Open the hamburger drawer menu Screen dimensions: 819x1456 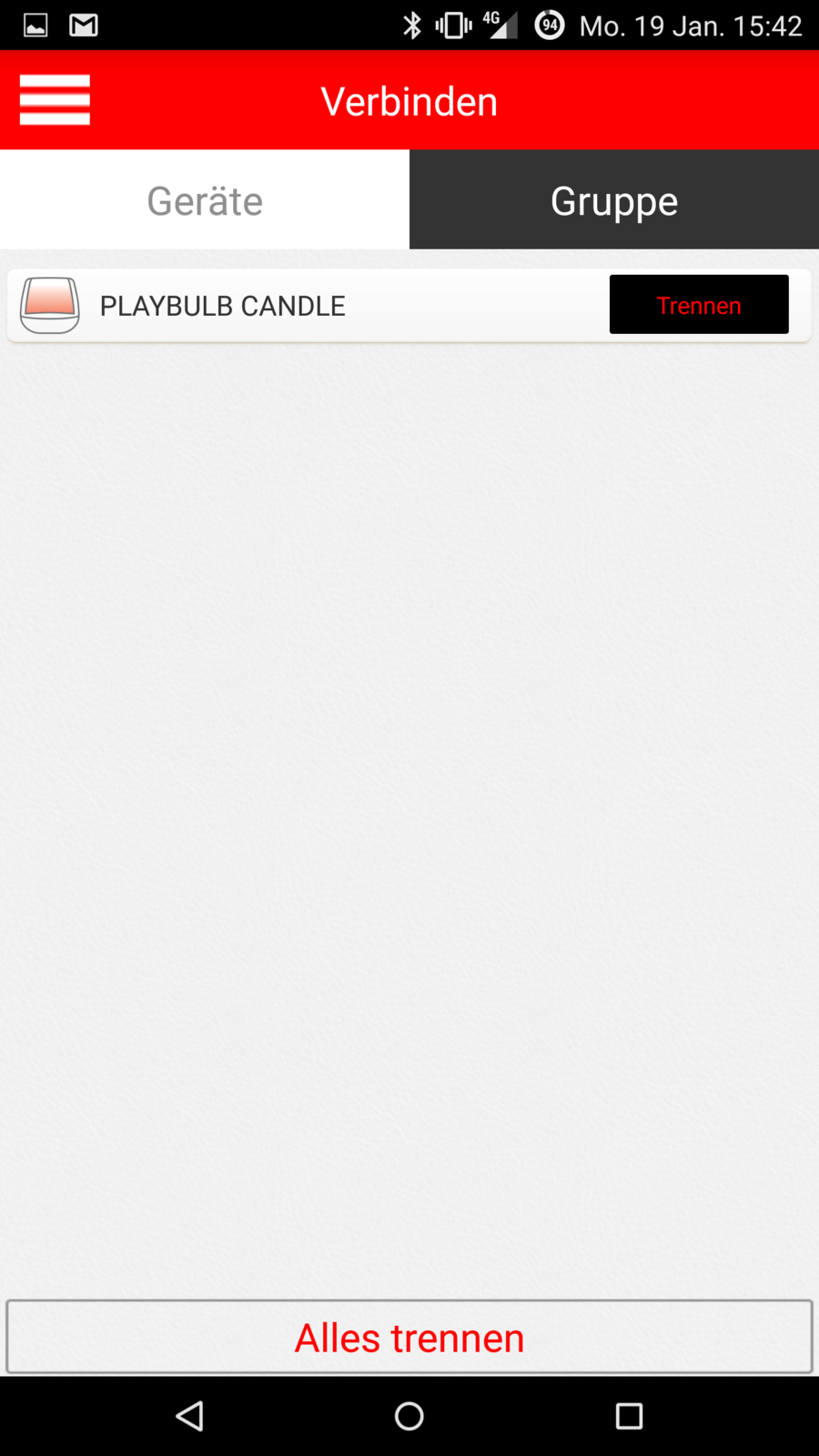55,100
